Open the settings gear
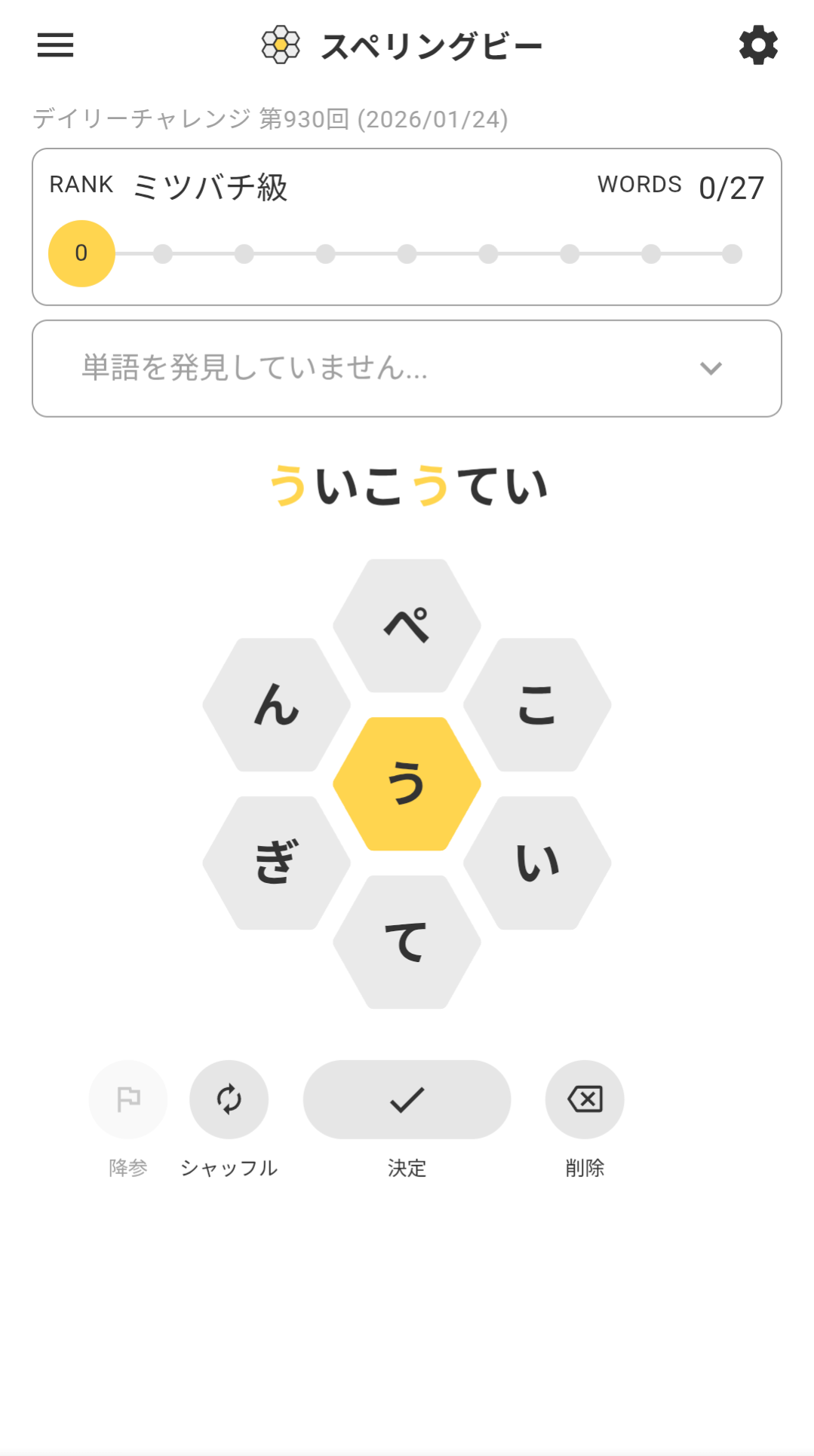The width and height of the screenshot is (814, 1456). pyautogui.click(x=757, y=45)
